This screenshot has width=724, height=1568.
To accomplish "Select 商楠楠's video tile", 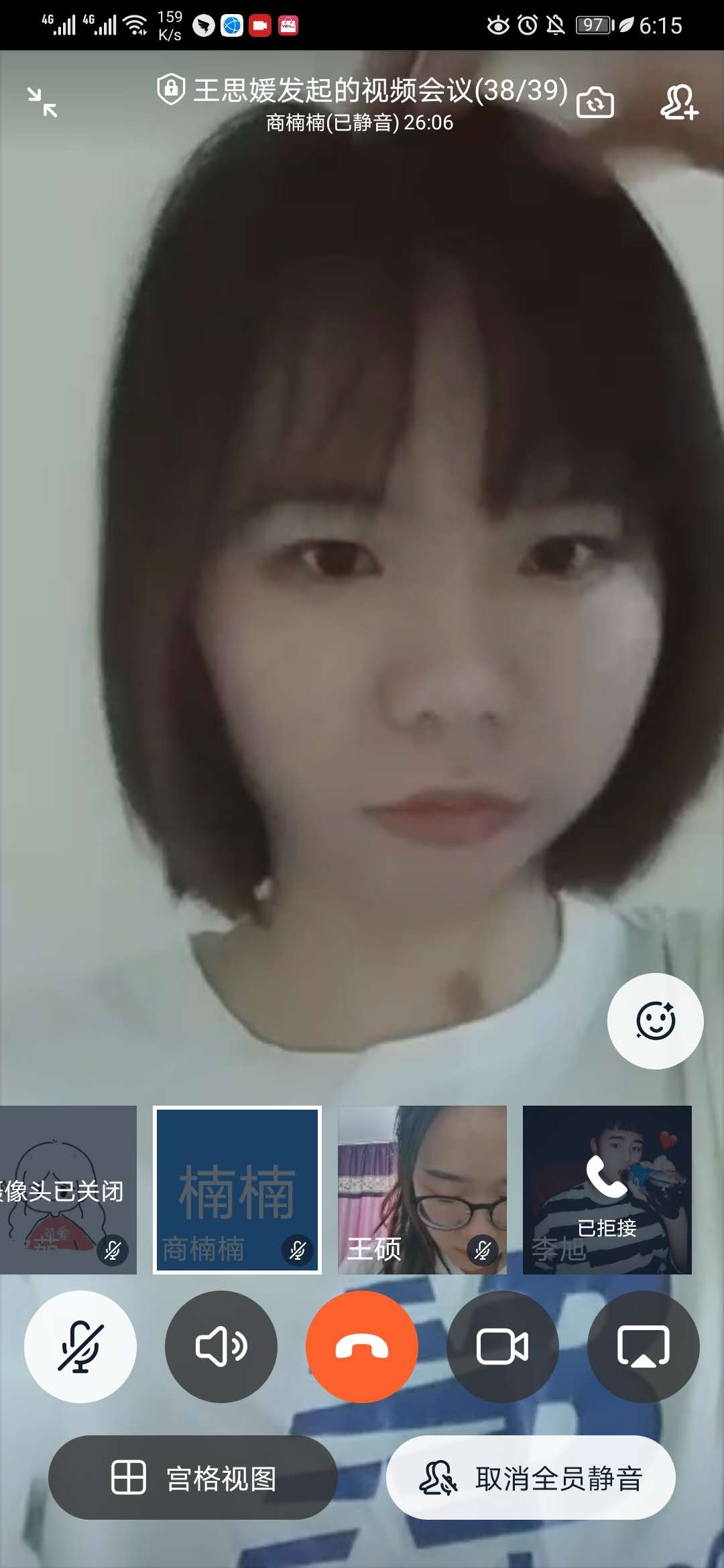I will click(237, 1190).
